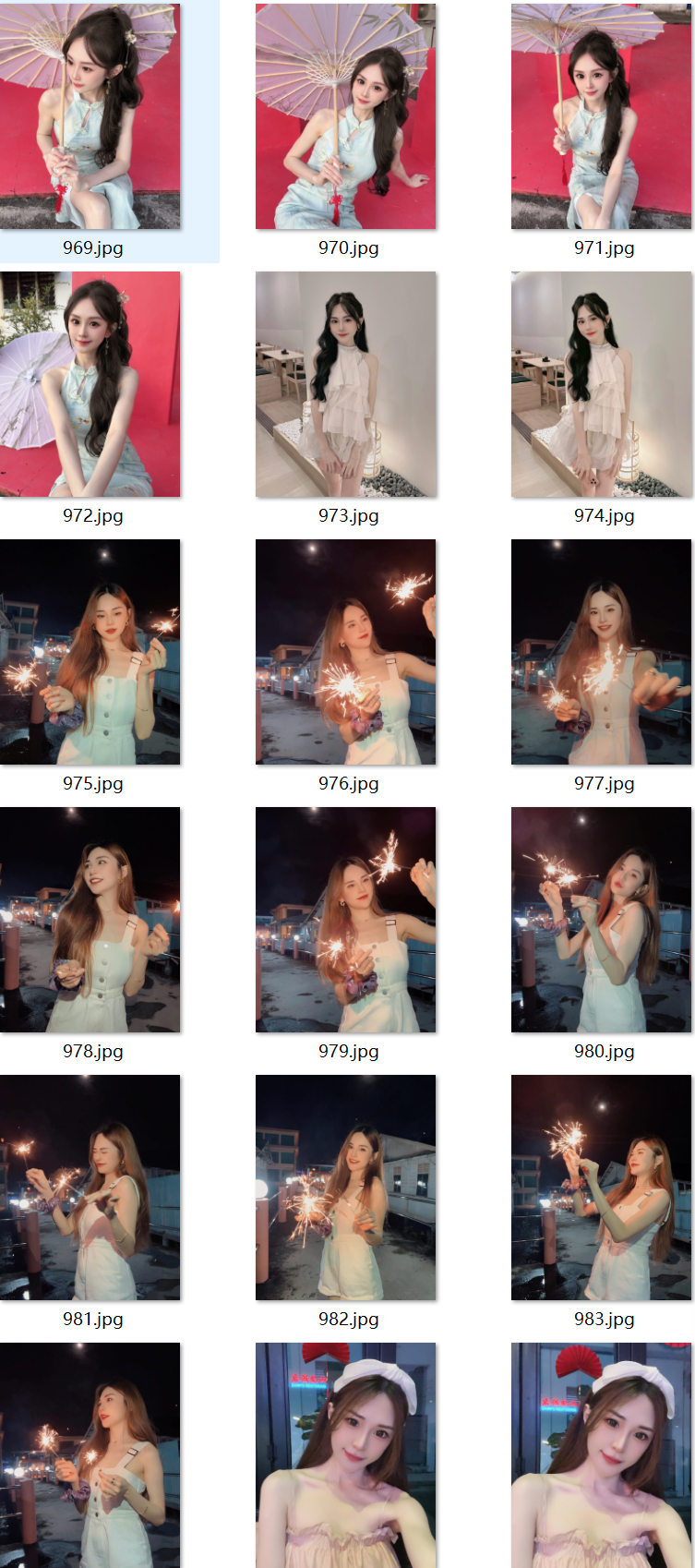Image resolution: width=695 pixels, height=1568 pixels.
Task: Open the photo 975.jpg
Action: click(90, 652)
